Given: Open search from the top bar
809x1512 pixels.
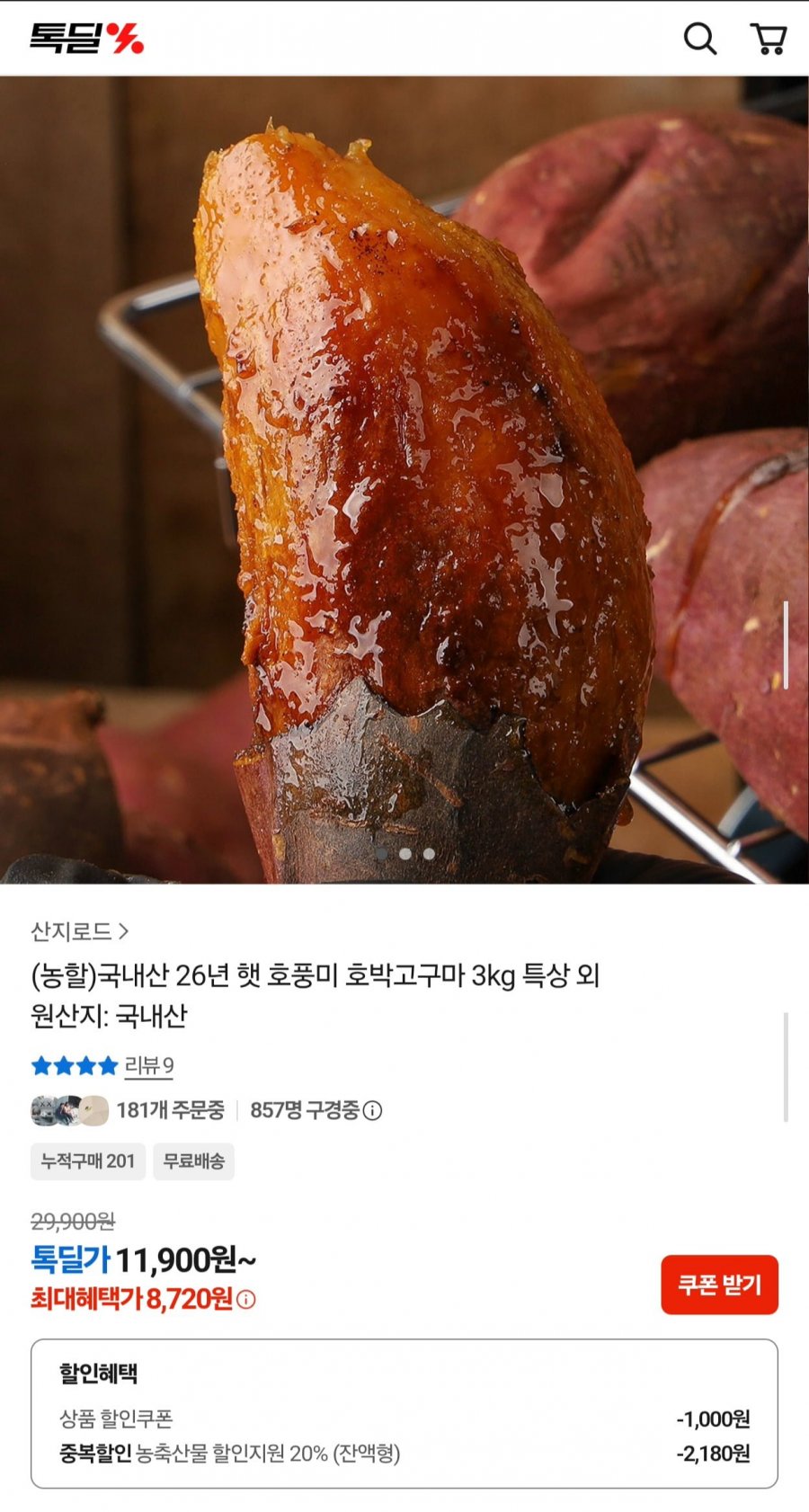Looking at the screenshot, I should pyautogui.click(x=699, y=39).
